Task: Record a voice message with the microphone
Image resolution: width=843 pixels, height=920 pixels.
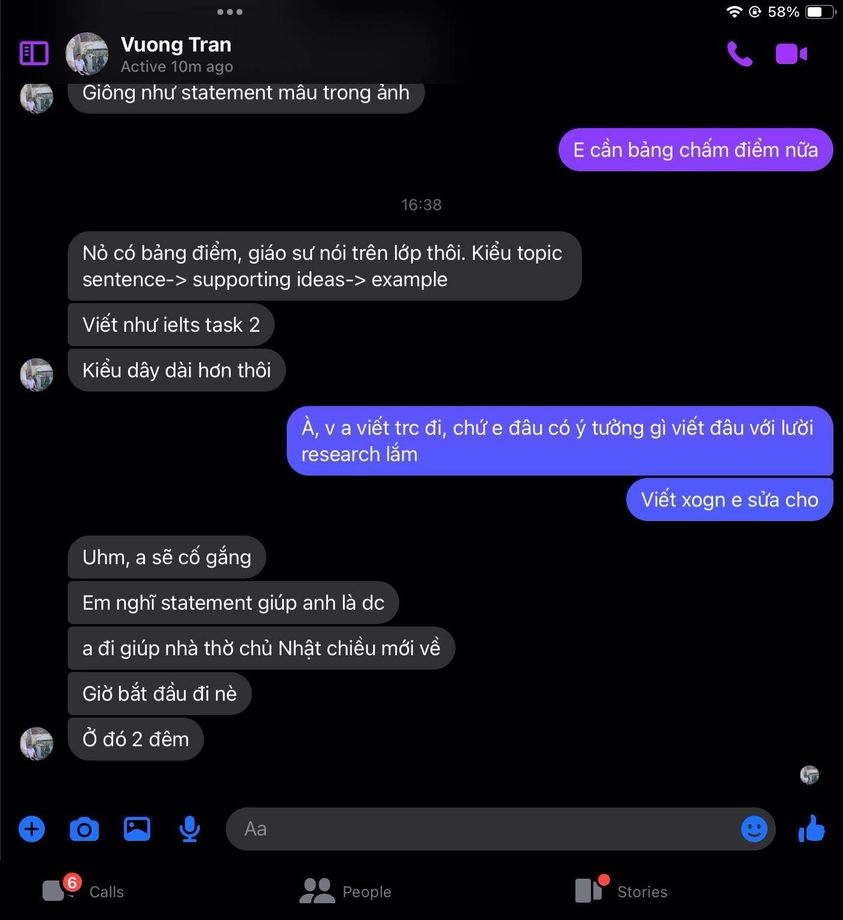Action: click(x=188, y=829)
